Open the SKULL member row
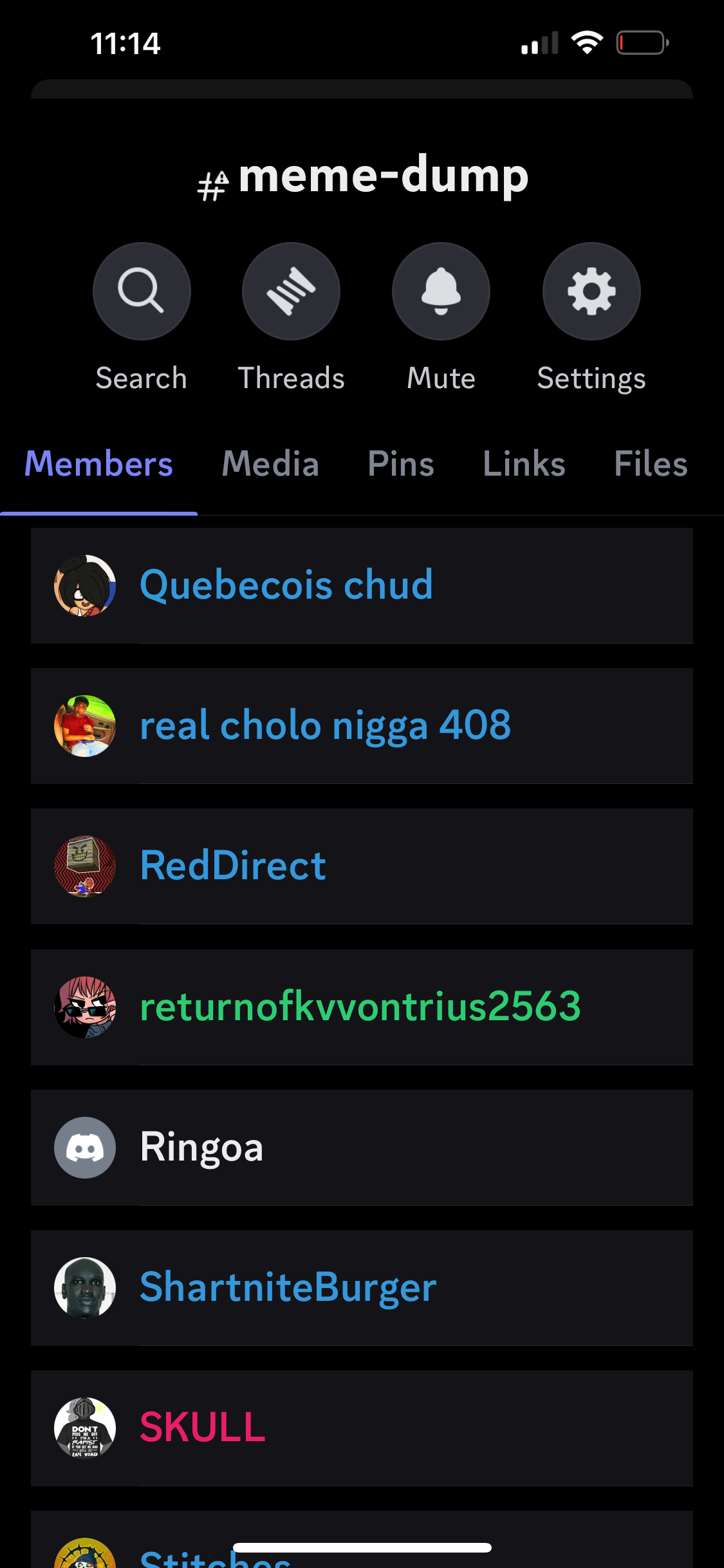The height and width of the screenshot is (1568, 724). (x=362, y=1428)
